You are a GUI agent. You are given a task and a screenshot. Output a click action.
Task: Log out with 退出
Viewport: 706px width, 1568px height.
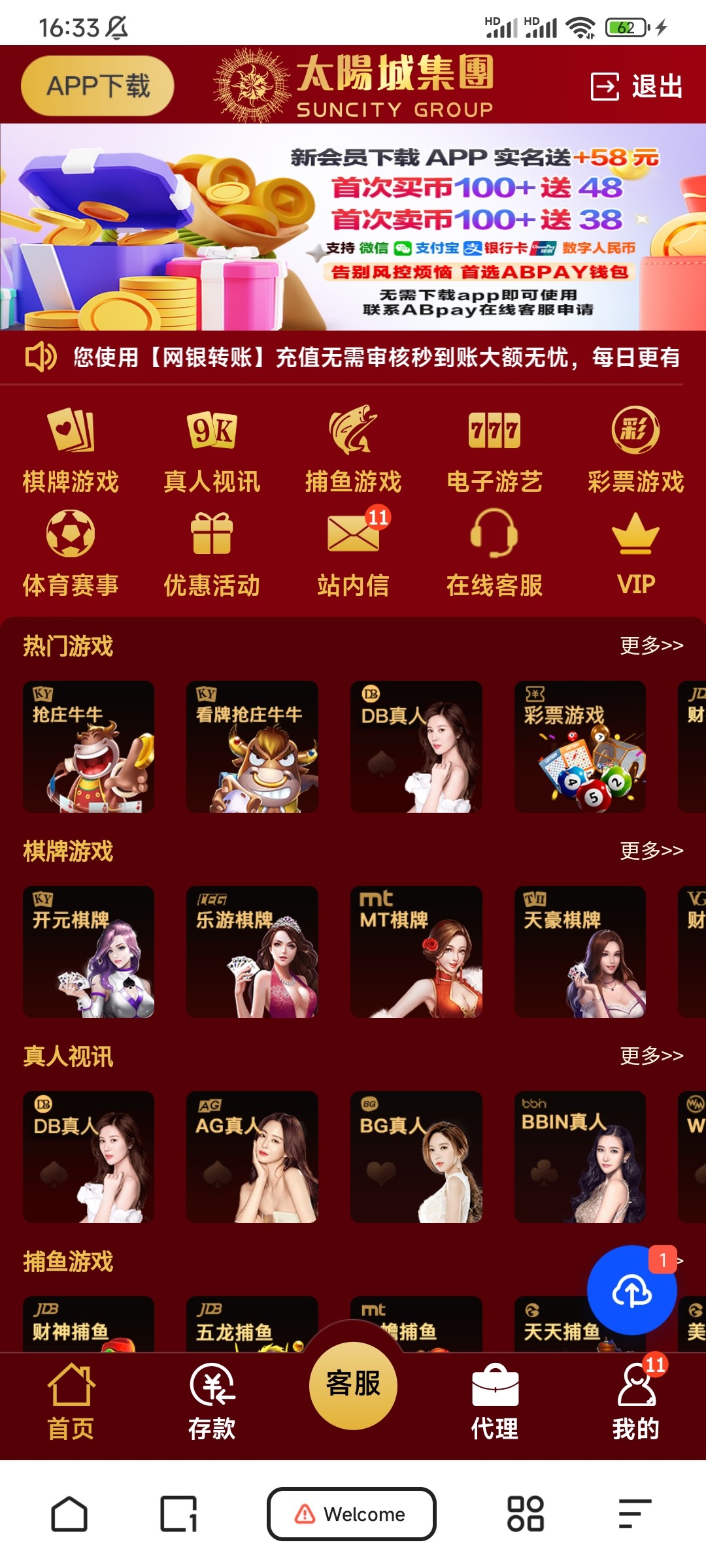pos(637,86)
